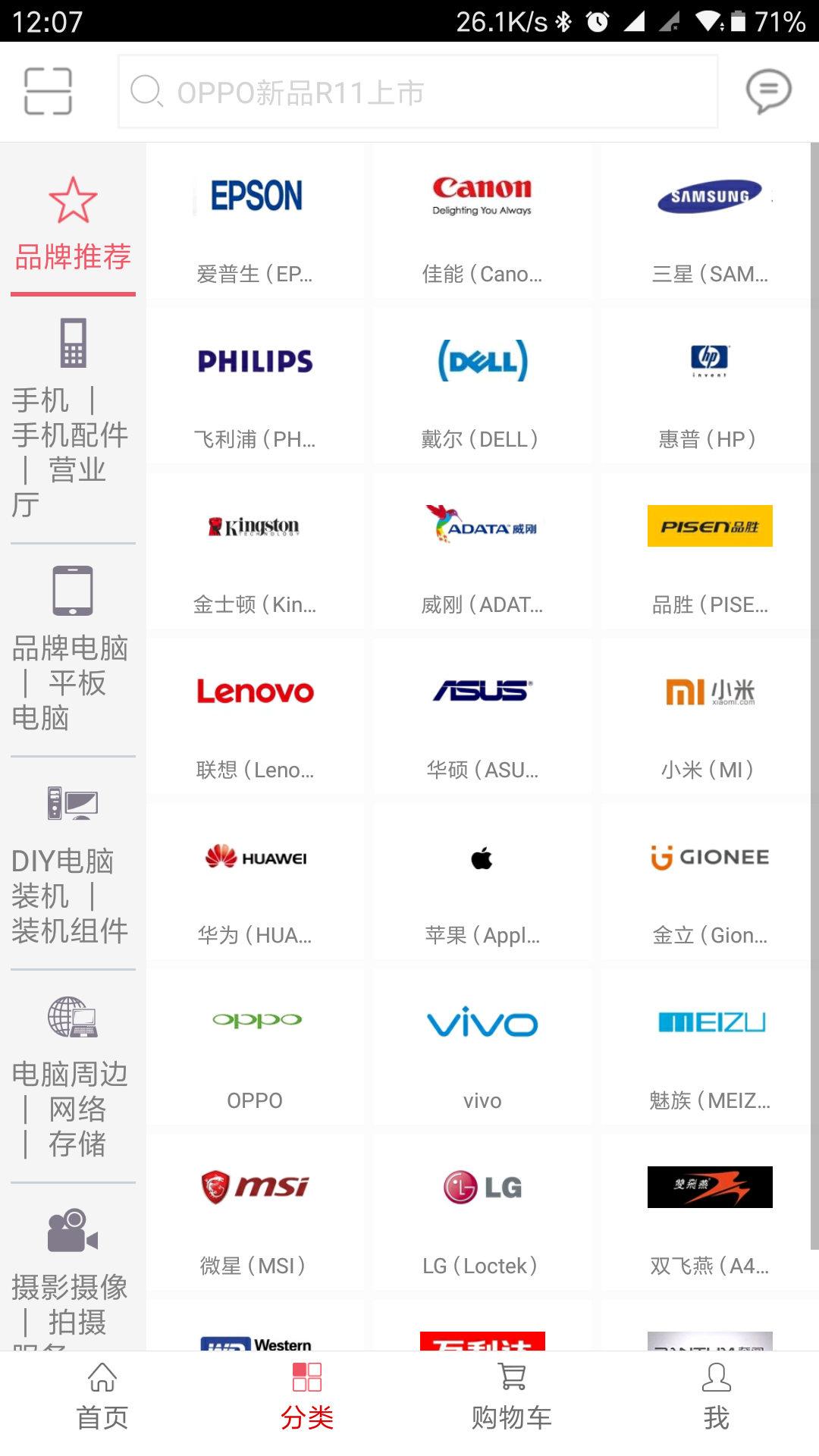Open the Epson brand tile

coord(256,222)
